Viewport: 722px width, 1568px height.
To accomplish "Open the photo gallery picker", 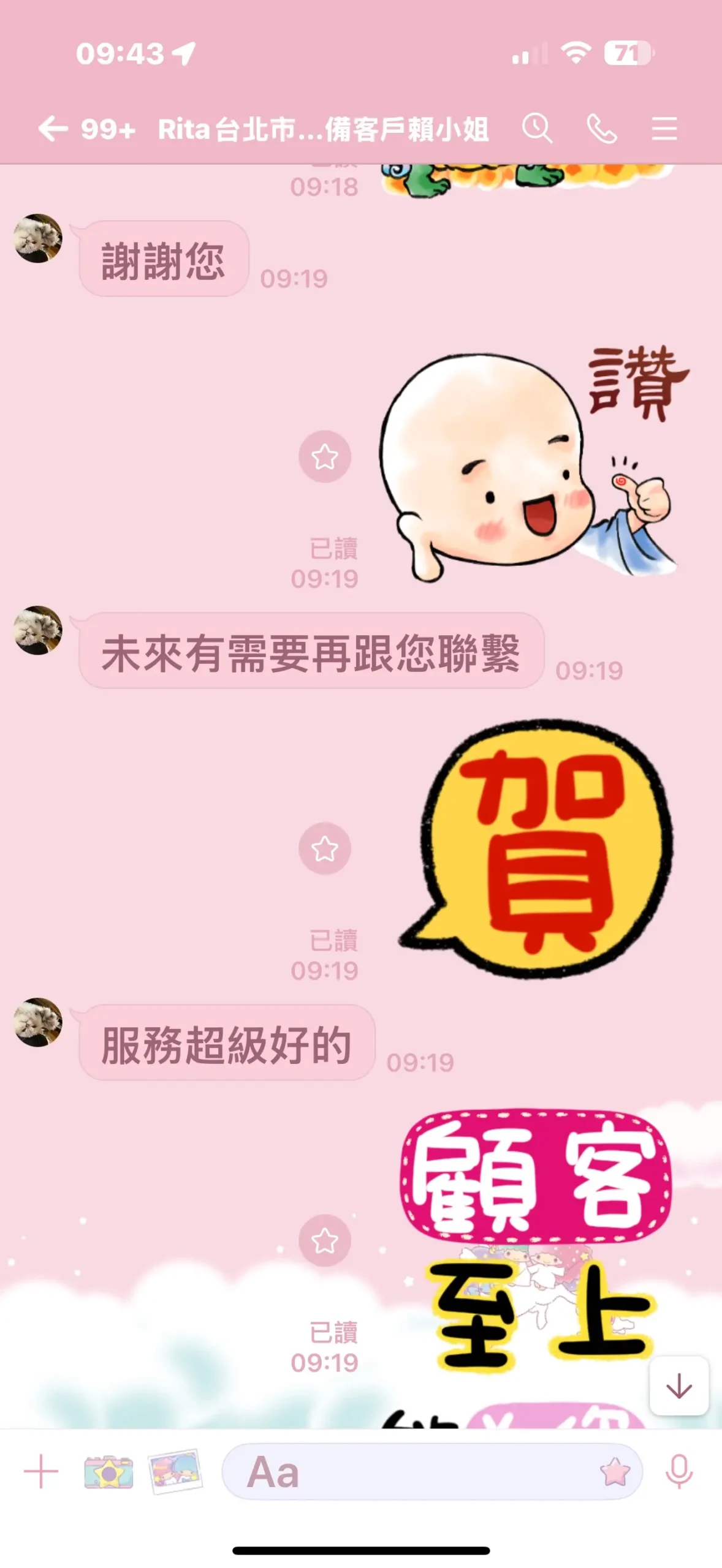I will point(175,1471).
